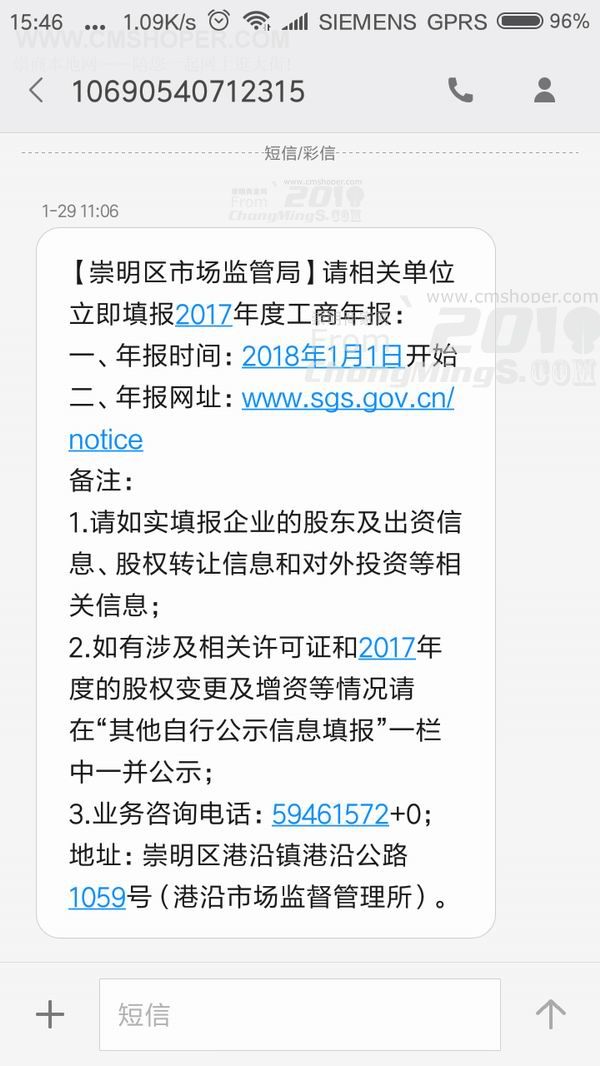
Task: Tap the 2018年1月1日 date link
Action: coord(323,356)
